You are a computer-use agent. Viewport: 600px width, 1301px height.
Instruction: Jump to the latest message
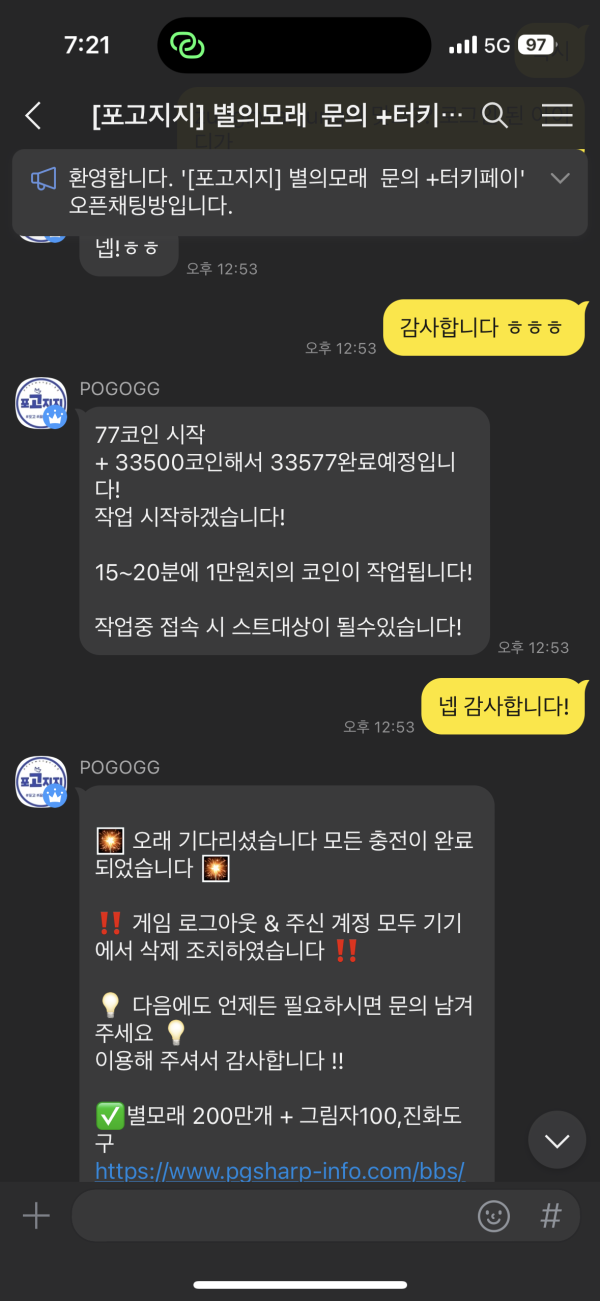pyautogui.click(x=557, y=1140)
